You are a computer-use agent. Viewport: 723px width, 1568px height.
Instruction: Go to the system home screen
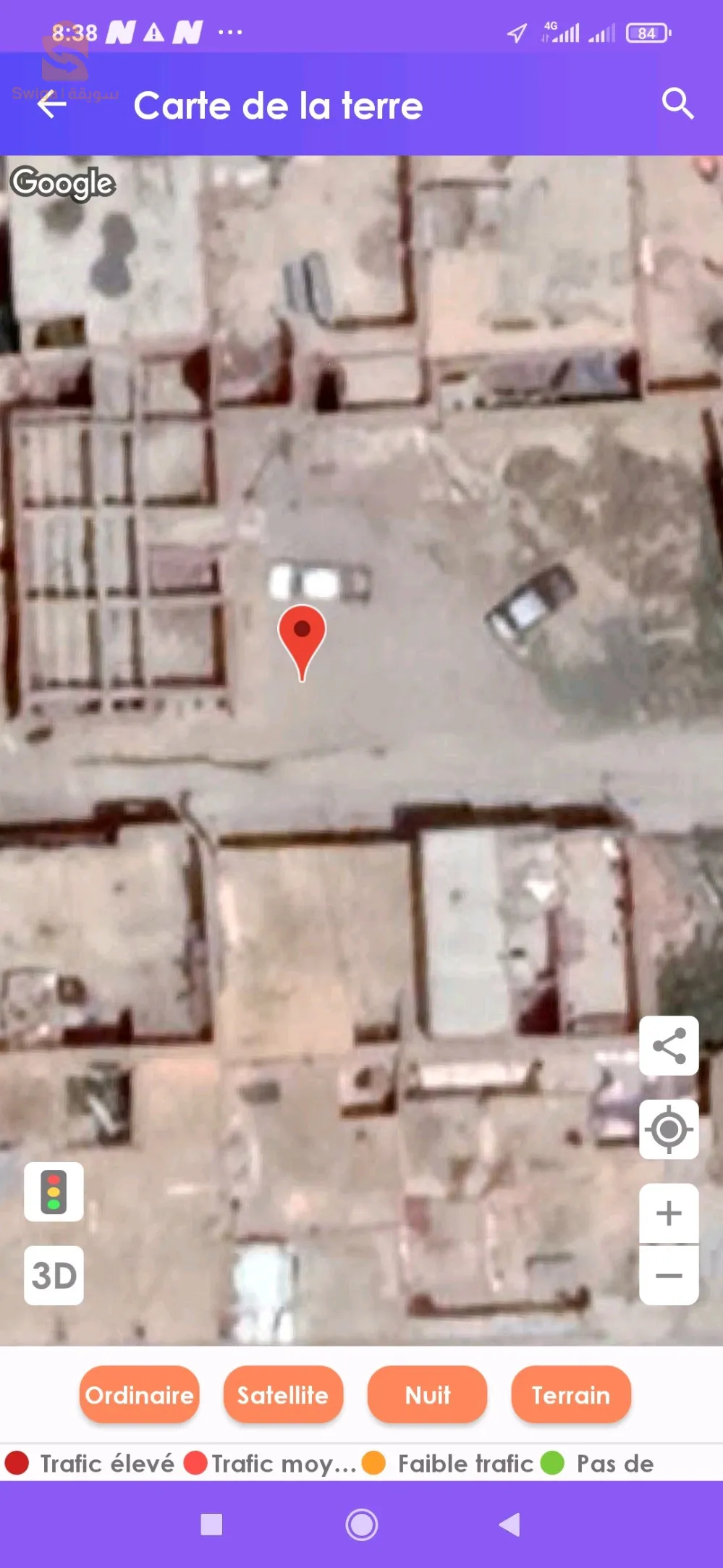(x=361, y=1525)
